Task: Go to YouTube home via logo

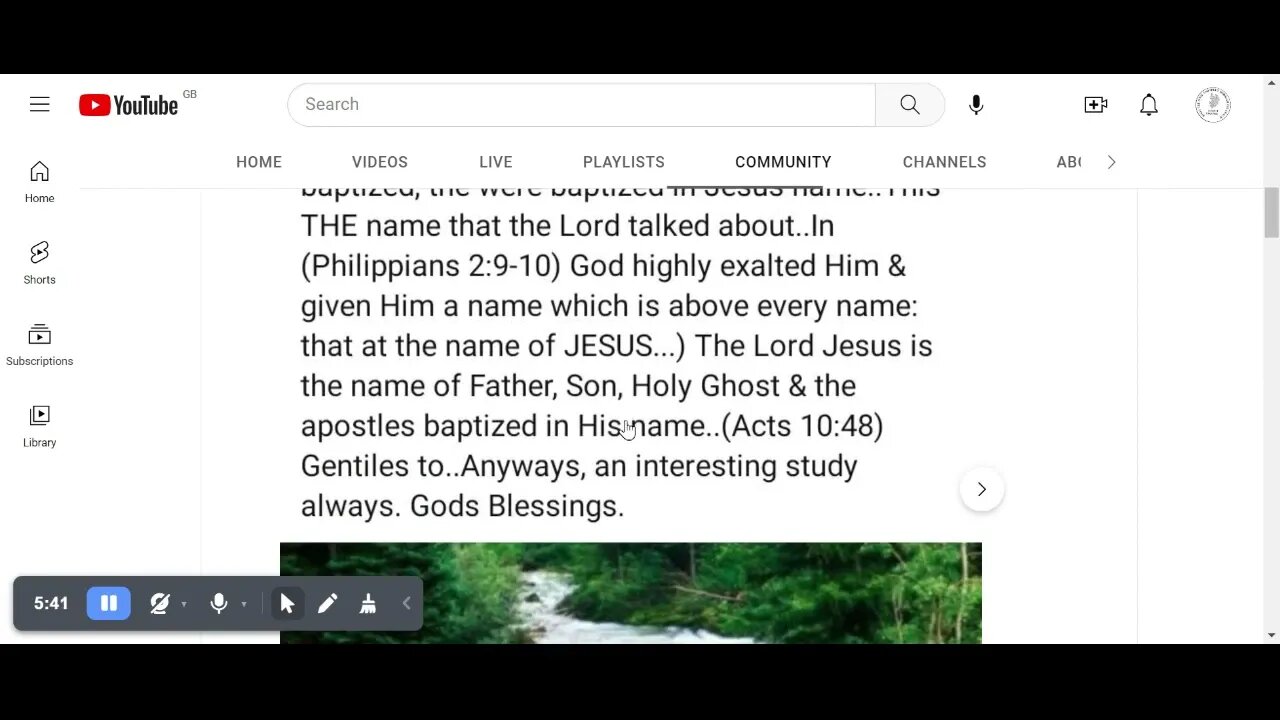Action: tap(129, 105)
